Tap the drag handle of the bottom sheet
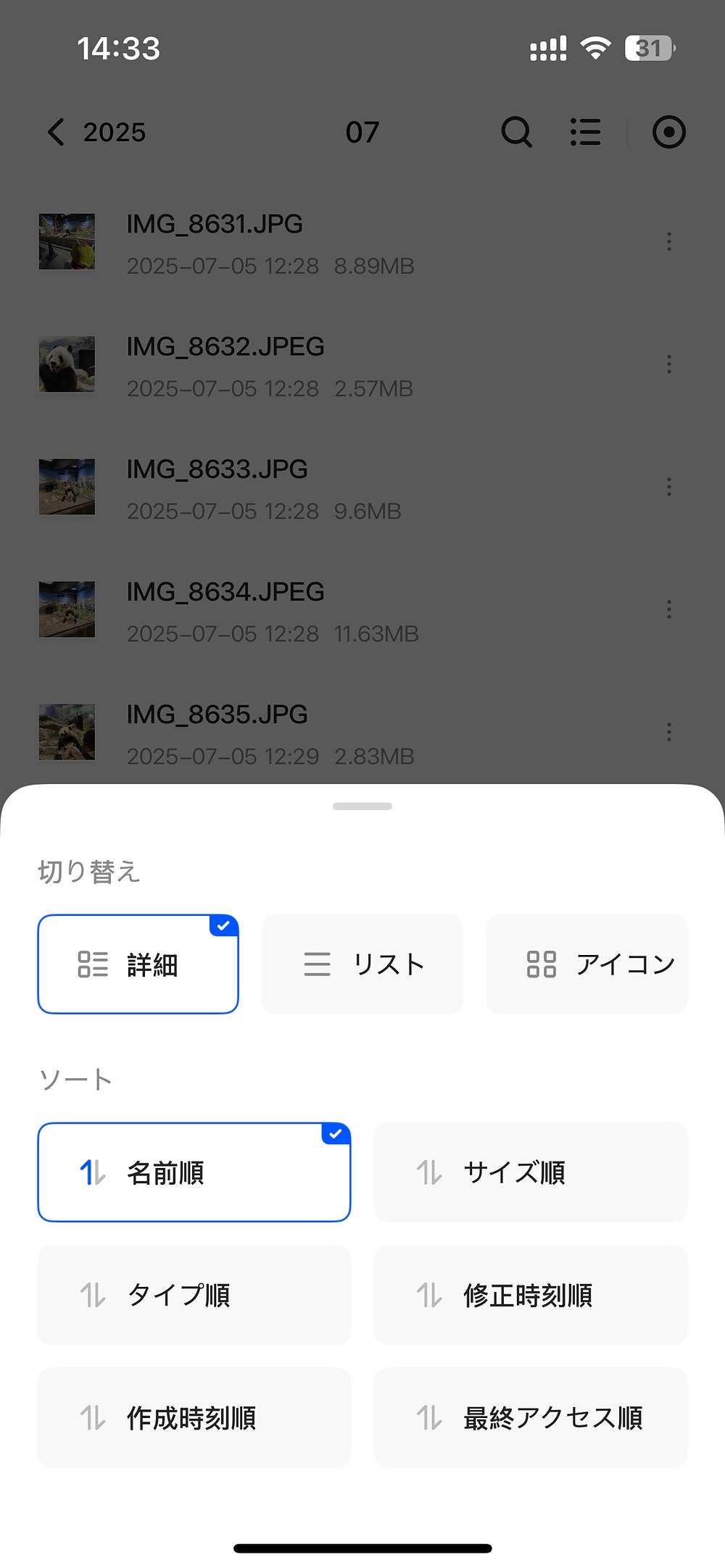Viewport: 725px width, 1568px height. [362, 806]
